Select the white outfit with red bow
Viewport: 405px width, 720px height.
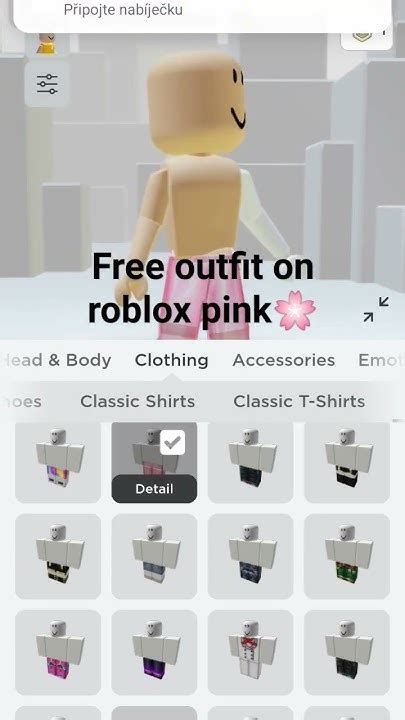pos(250,652)
